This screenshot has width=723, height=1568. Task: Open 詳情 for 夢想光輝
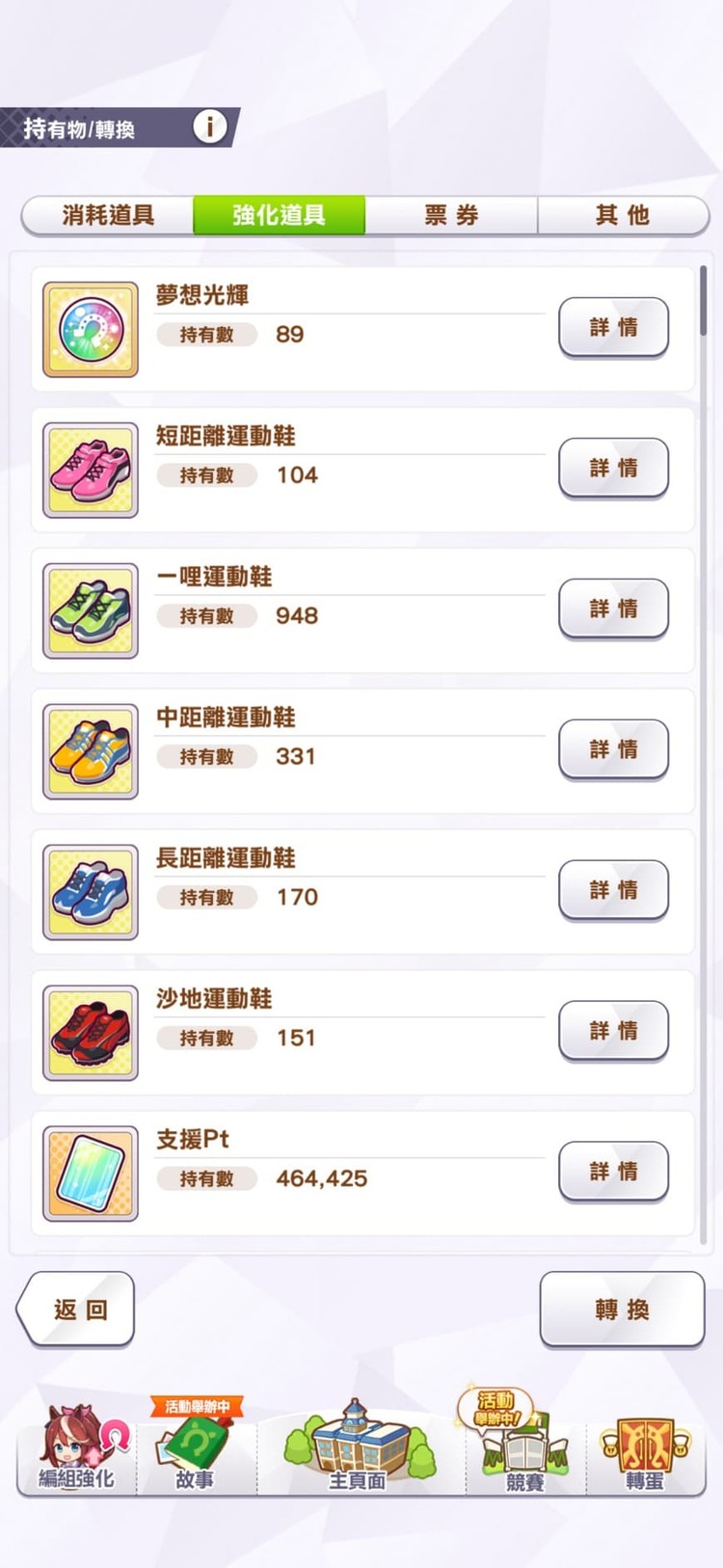[x=613, y=328]
